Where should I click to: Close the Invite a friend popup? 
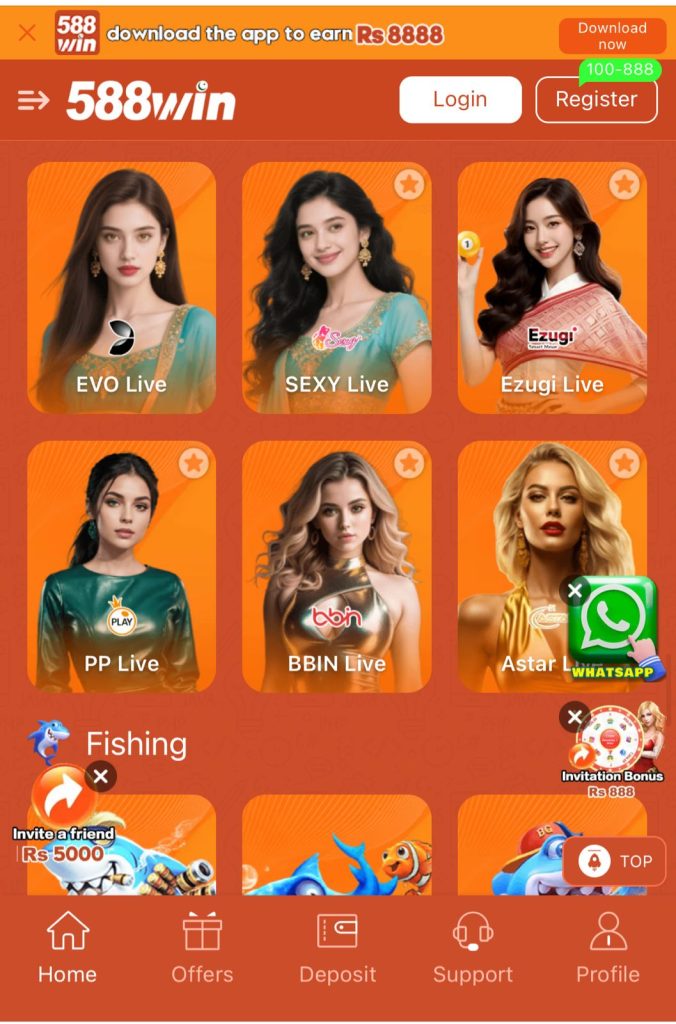101,776
